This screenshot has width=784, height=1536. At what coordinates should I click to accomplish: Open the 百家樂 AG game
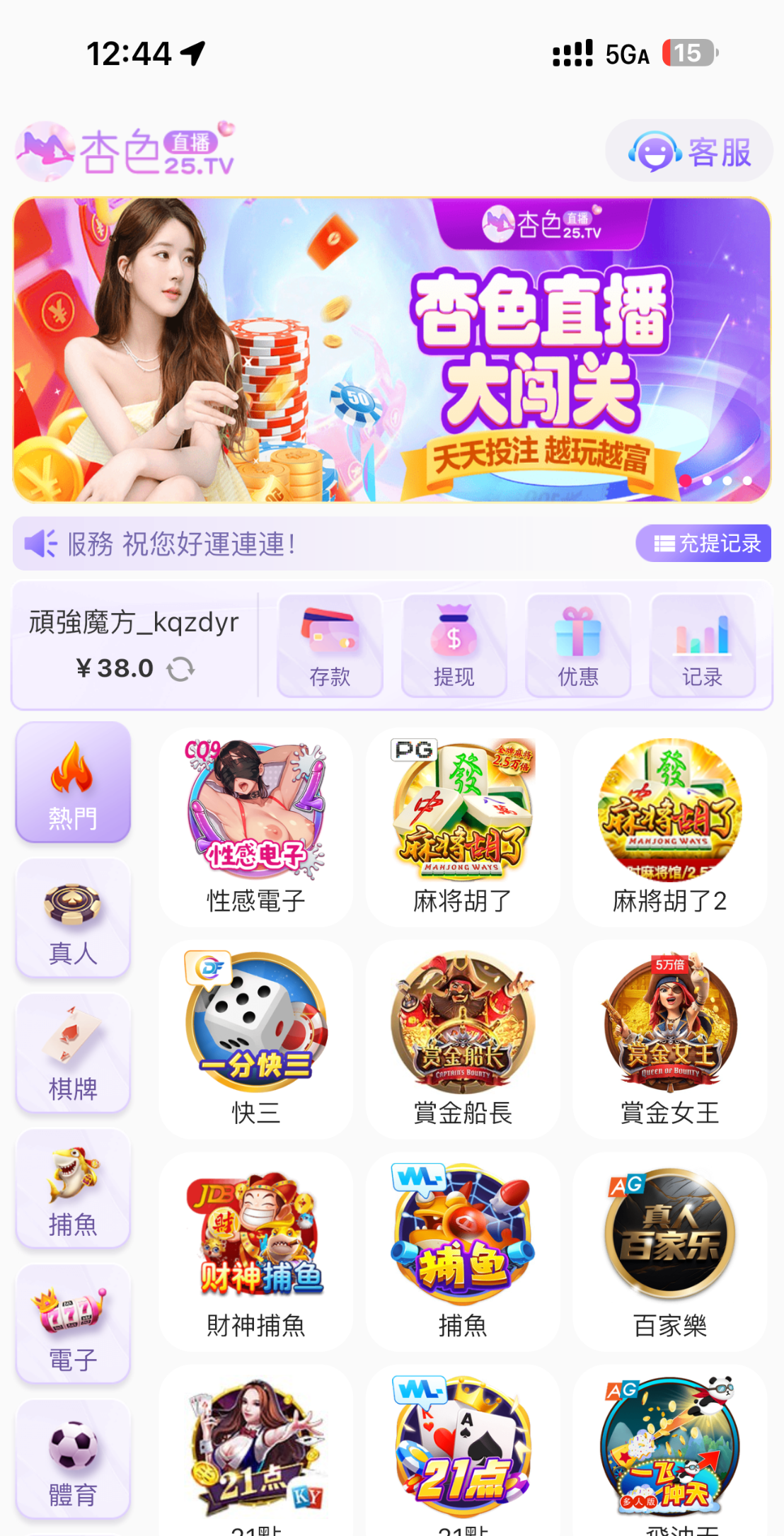tap(669, 1251)
